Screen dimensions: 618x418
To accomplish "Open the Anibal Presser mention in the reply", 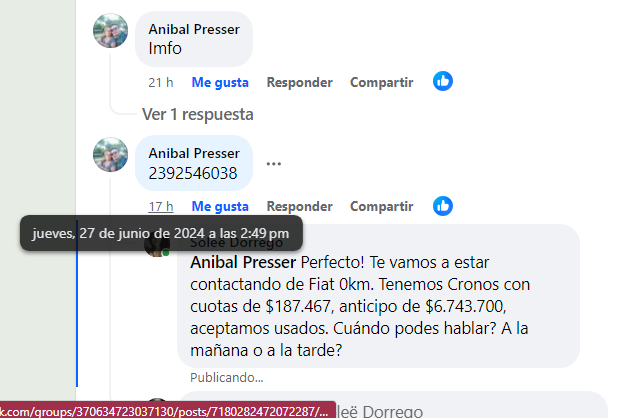I will [x=243, y=262].
